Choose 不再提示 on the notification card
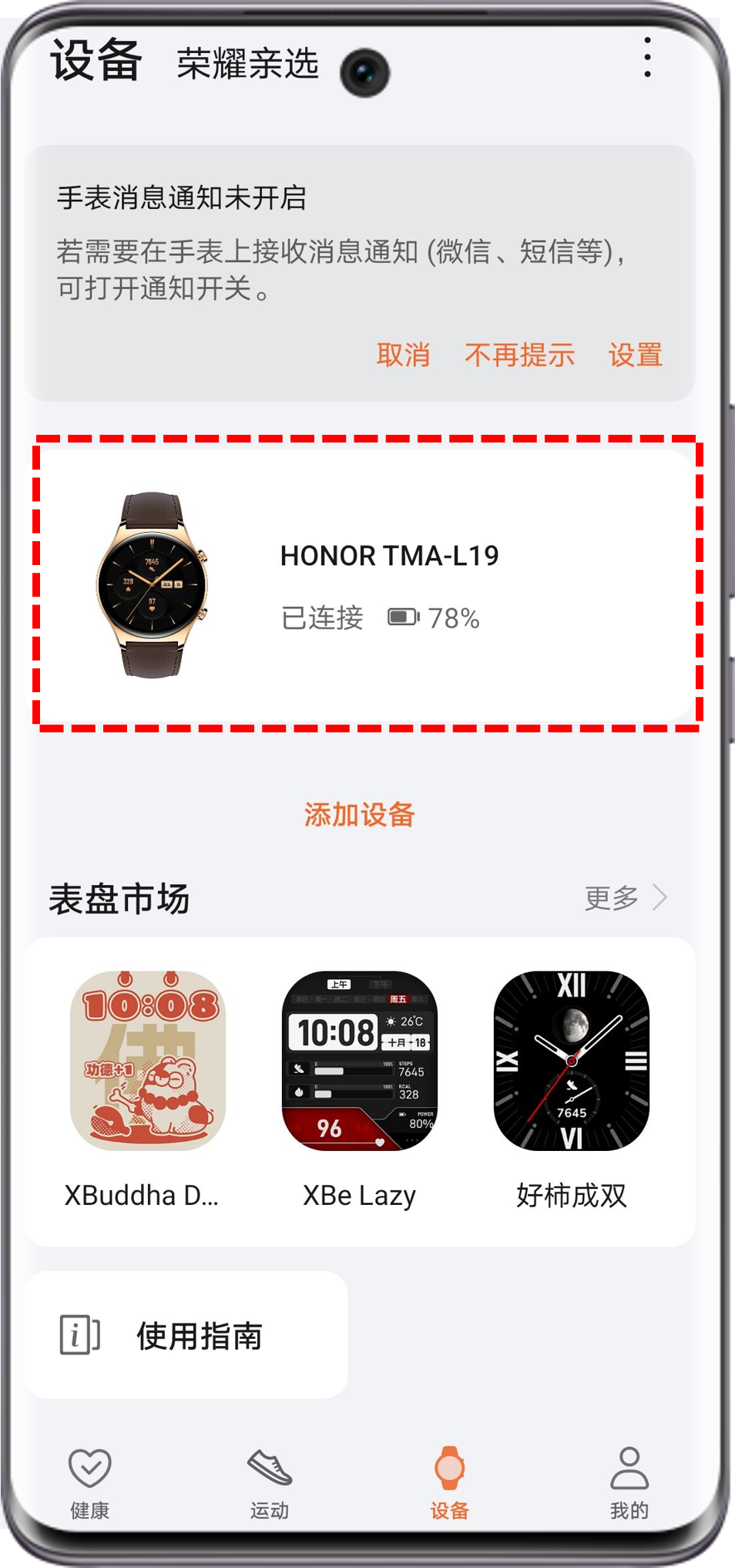735x1568 pixels. [519, 355]
